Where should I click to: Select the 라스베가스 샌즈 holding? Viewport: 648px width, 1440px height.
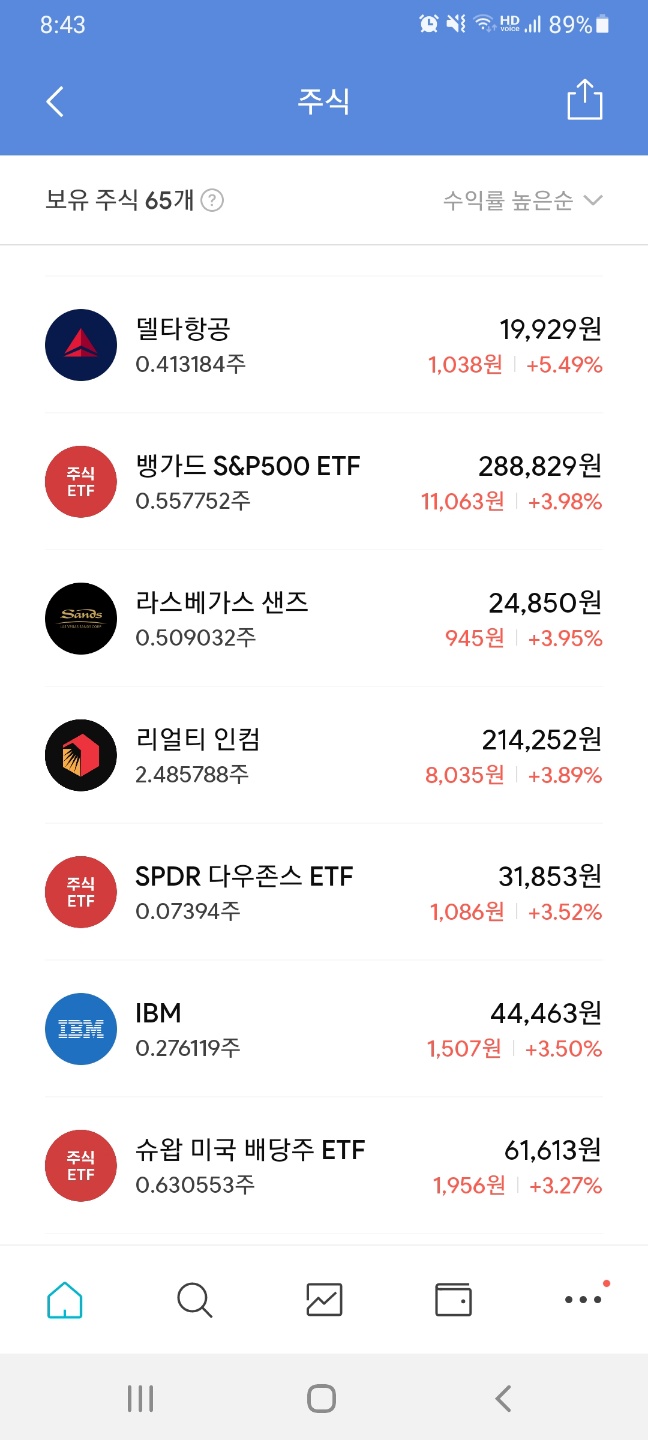coord(324,619)
